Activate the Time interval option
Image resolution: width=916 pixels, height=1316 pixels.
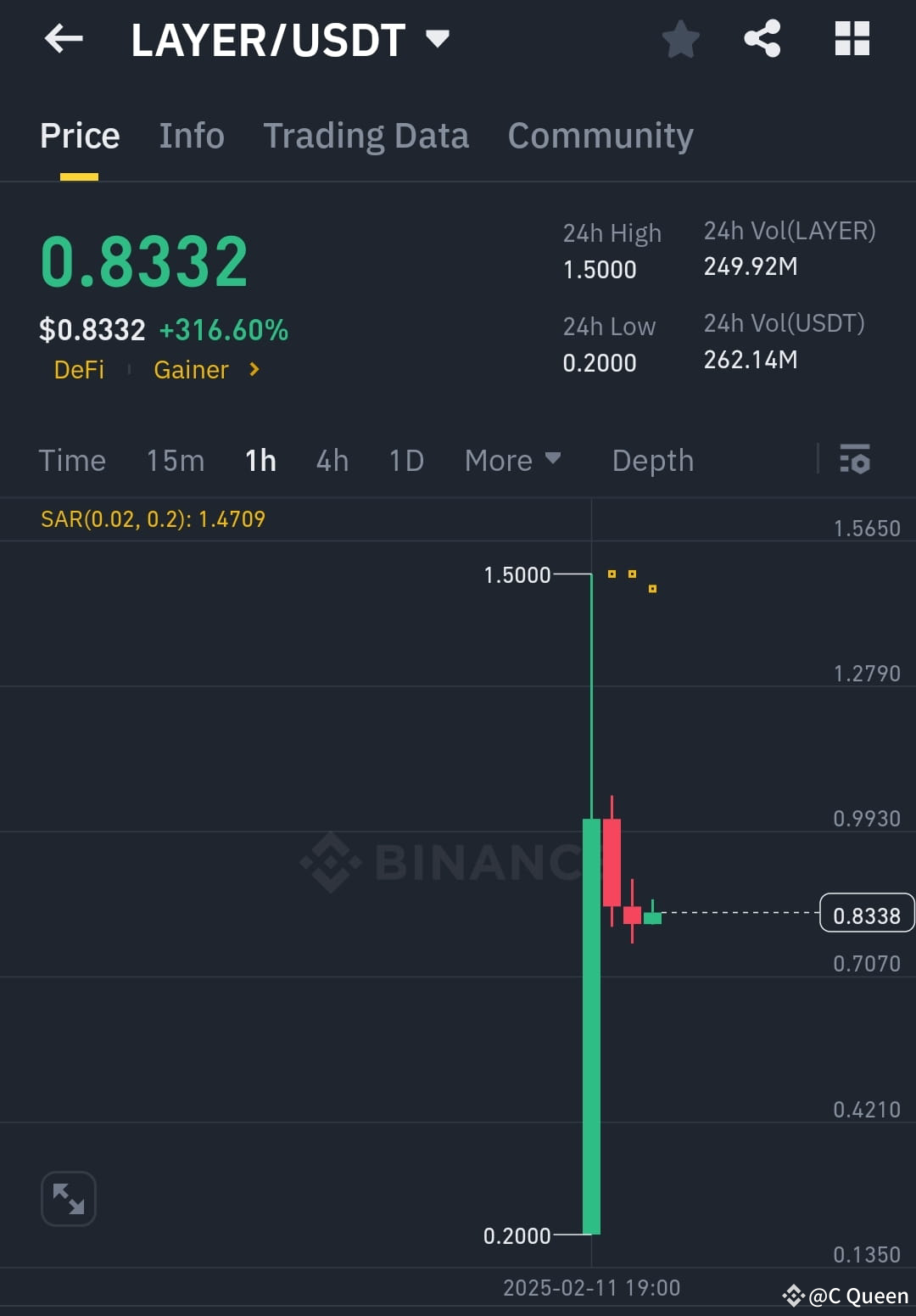point(71,461)
